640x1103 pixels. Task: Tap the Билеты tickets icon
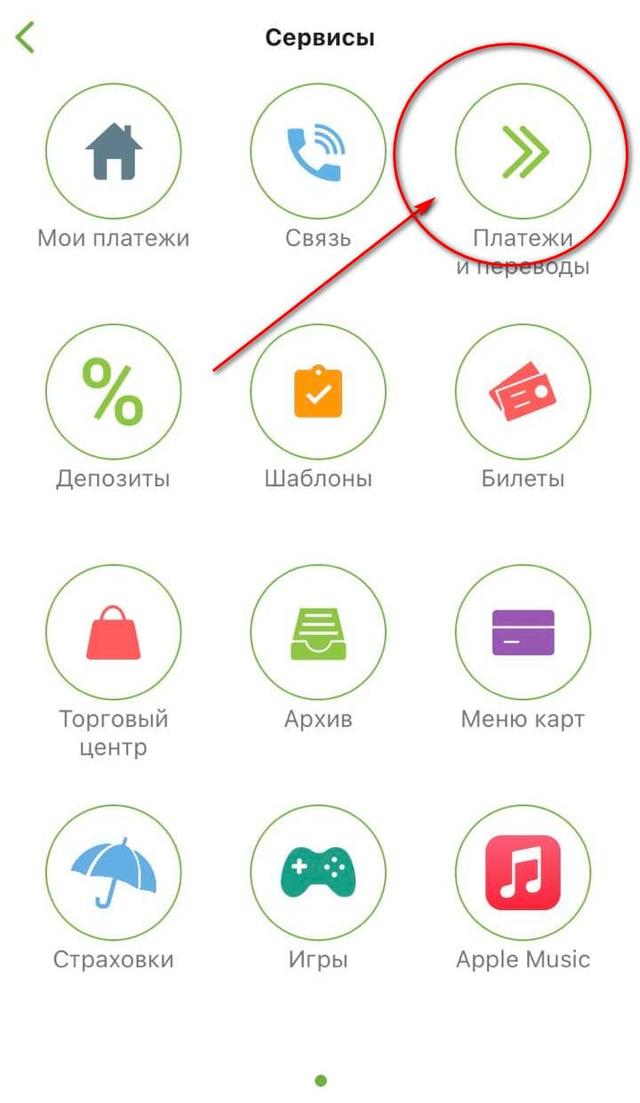(523, 393)
